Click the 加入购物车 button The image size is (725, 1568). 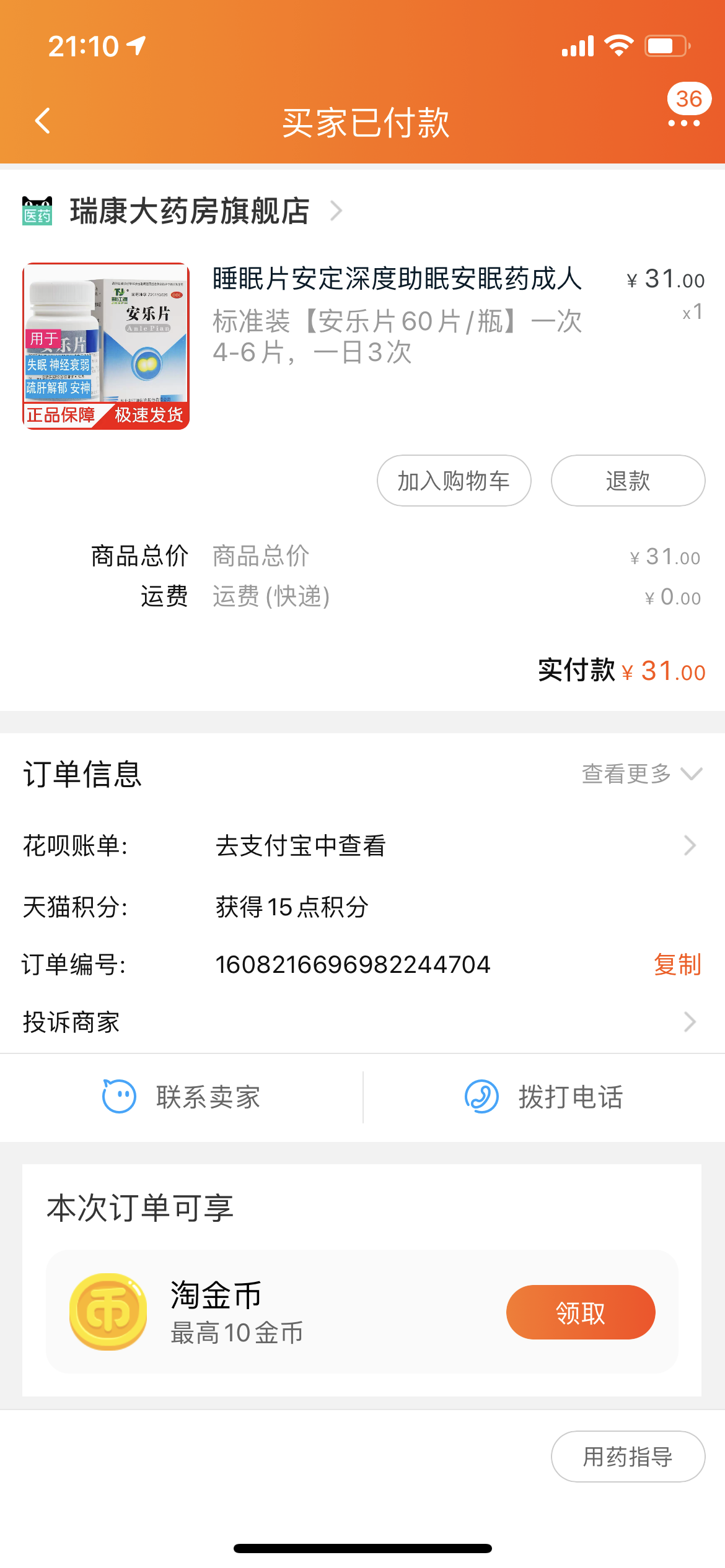click(x=454, y=481)
